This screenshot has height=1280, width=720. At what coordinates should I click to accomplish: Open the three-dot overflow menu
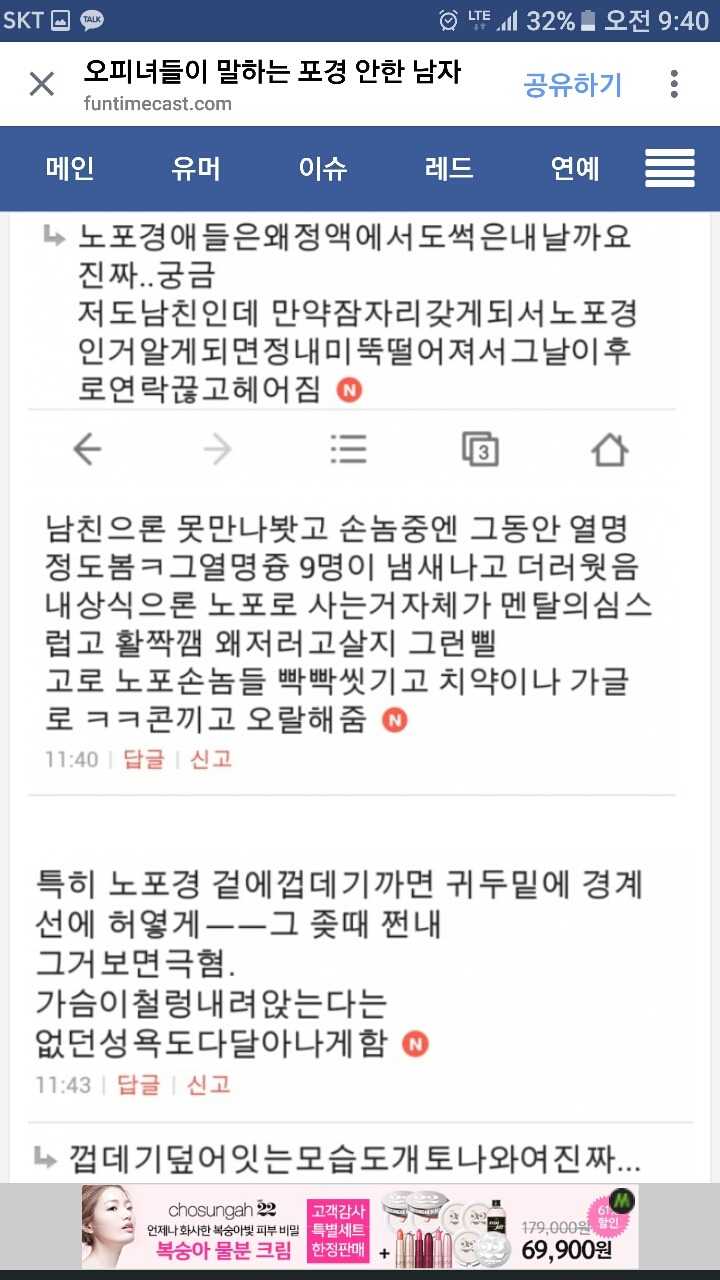coord(674,84)
